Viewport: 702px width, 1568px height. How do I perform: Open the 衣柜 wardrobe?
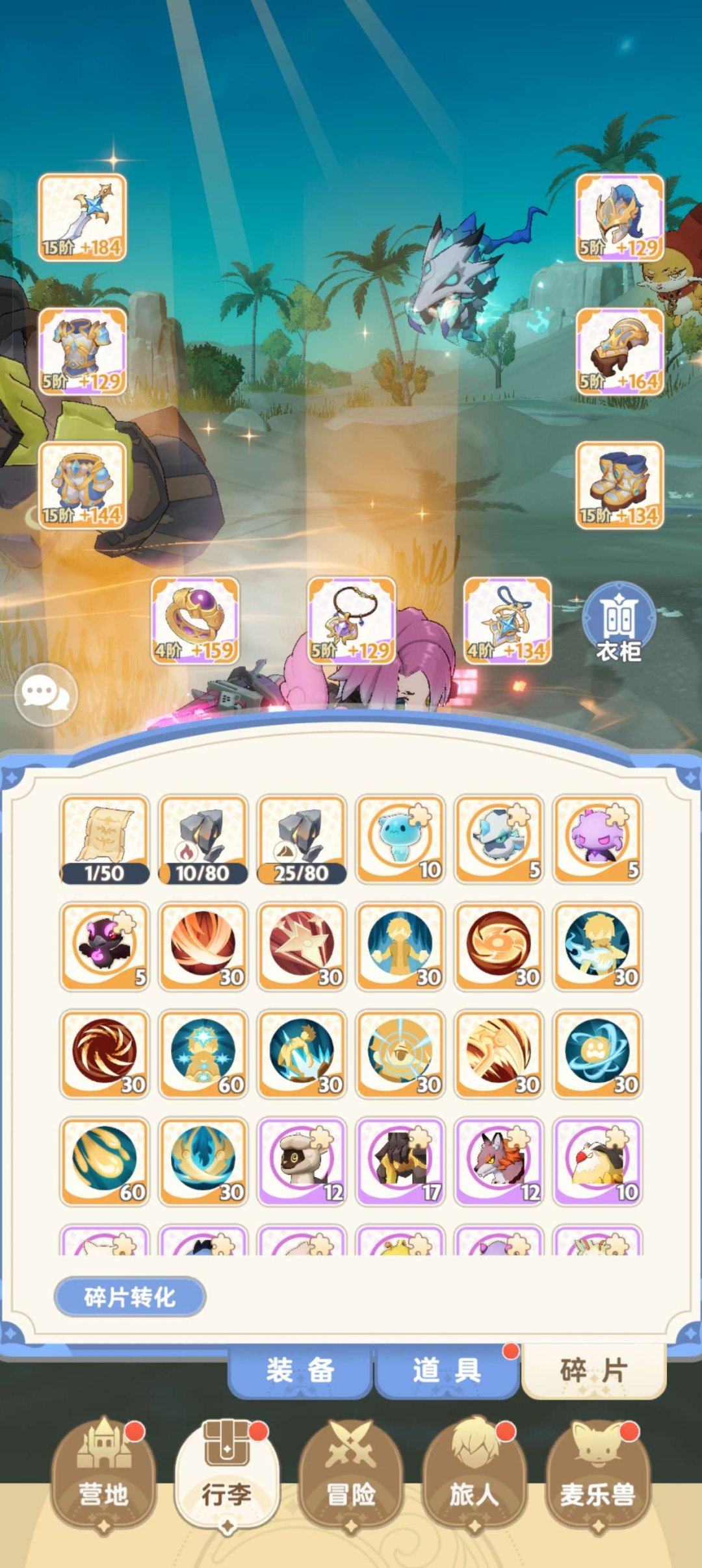(619, 622)
